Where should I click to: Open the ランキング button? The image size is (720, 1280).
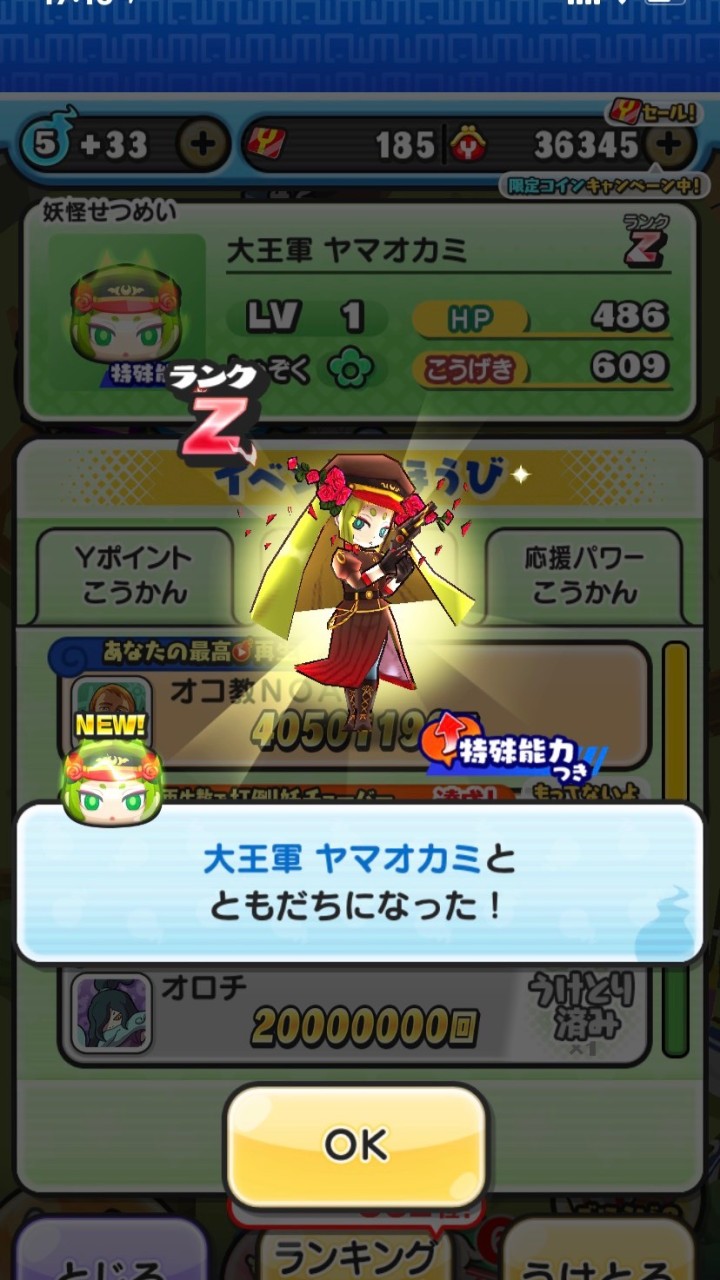pos(356,1254)
